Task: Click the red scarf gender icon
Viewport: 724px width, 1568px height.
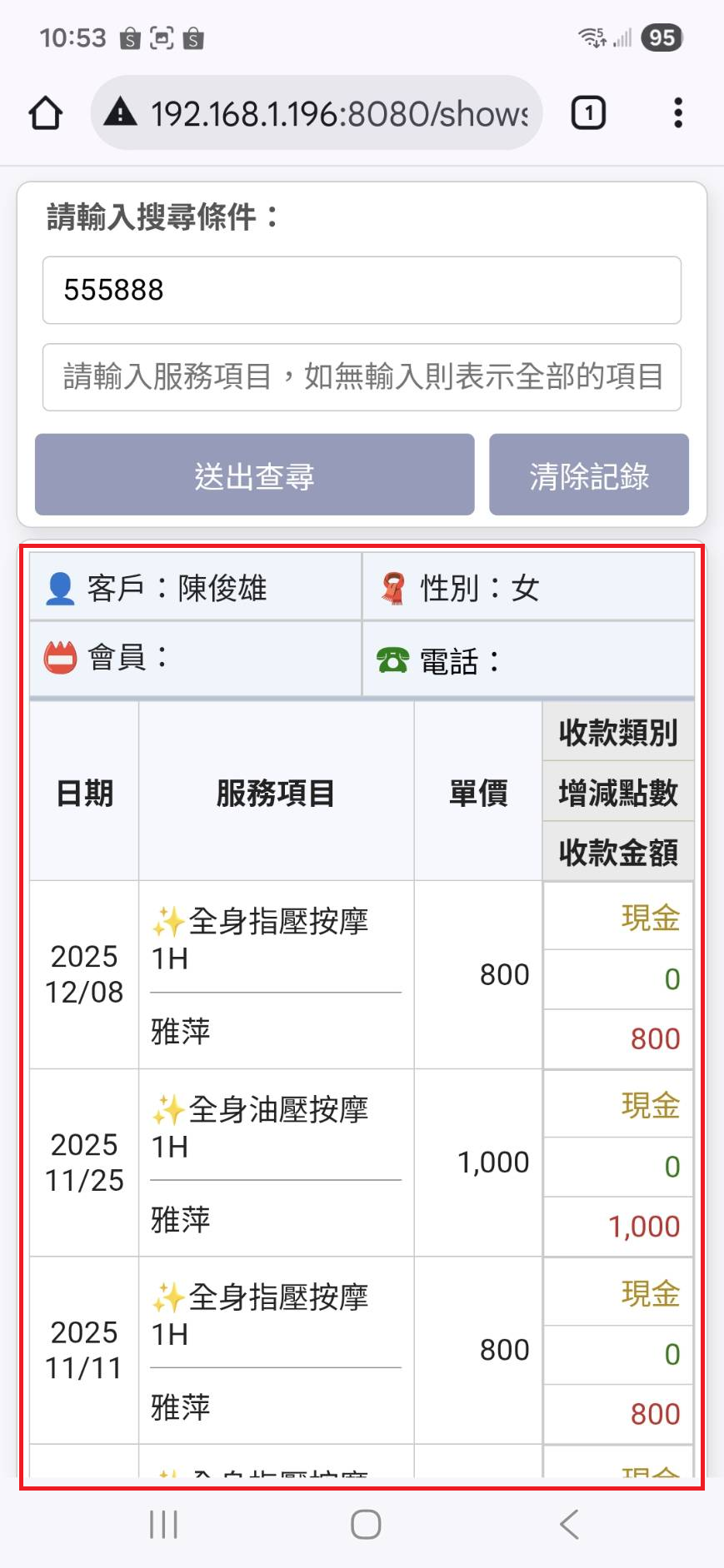Action: pyautogui.click(x=393, y=585)
